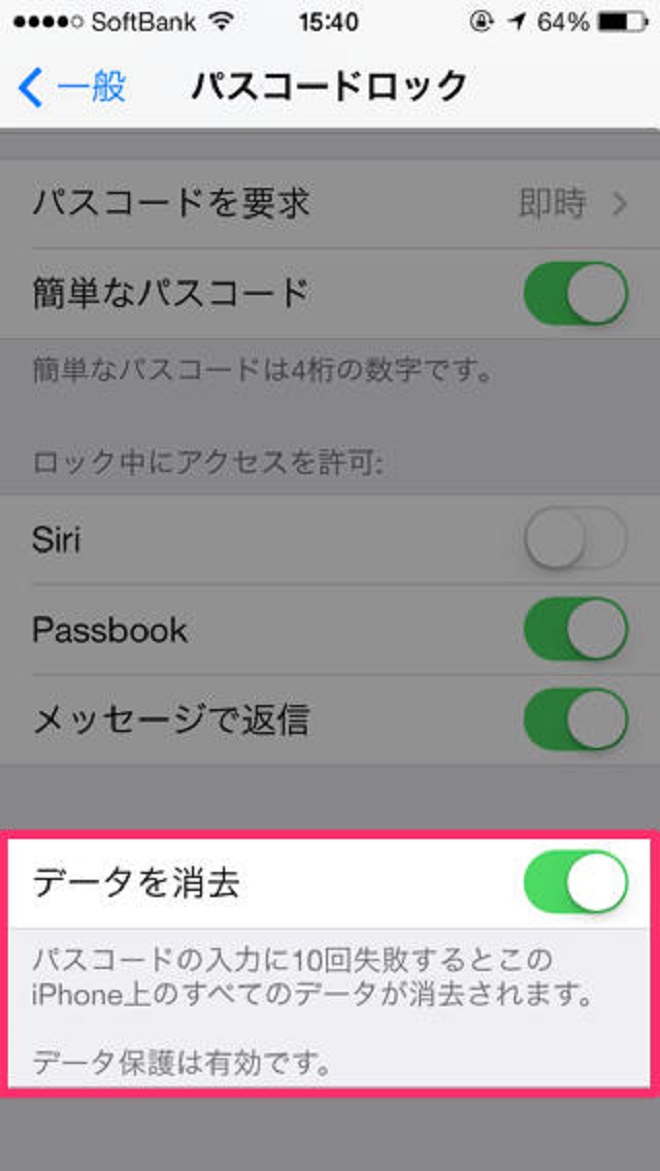Image resolution: width=660 pixels, height=1171 pixels.
Task: Open パスコードを要求 setting
Action: pos(330,204)
